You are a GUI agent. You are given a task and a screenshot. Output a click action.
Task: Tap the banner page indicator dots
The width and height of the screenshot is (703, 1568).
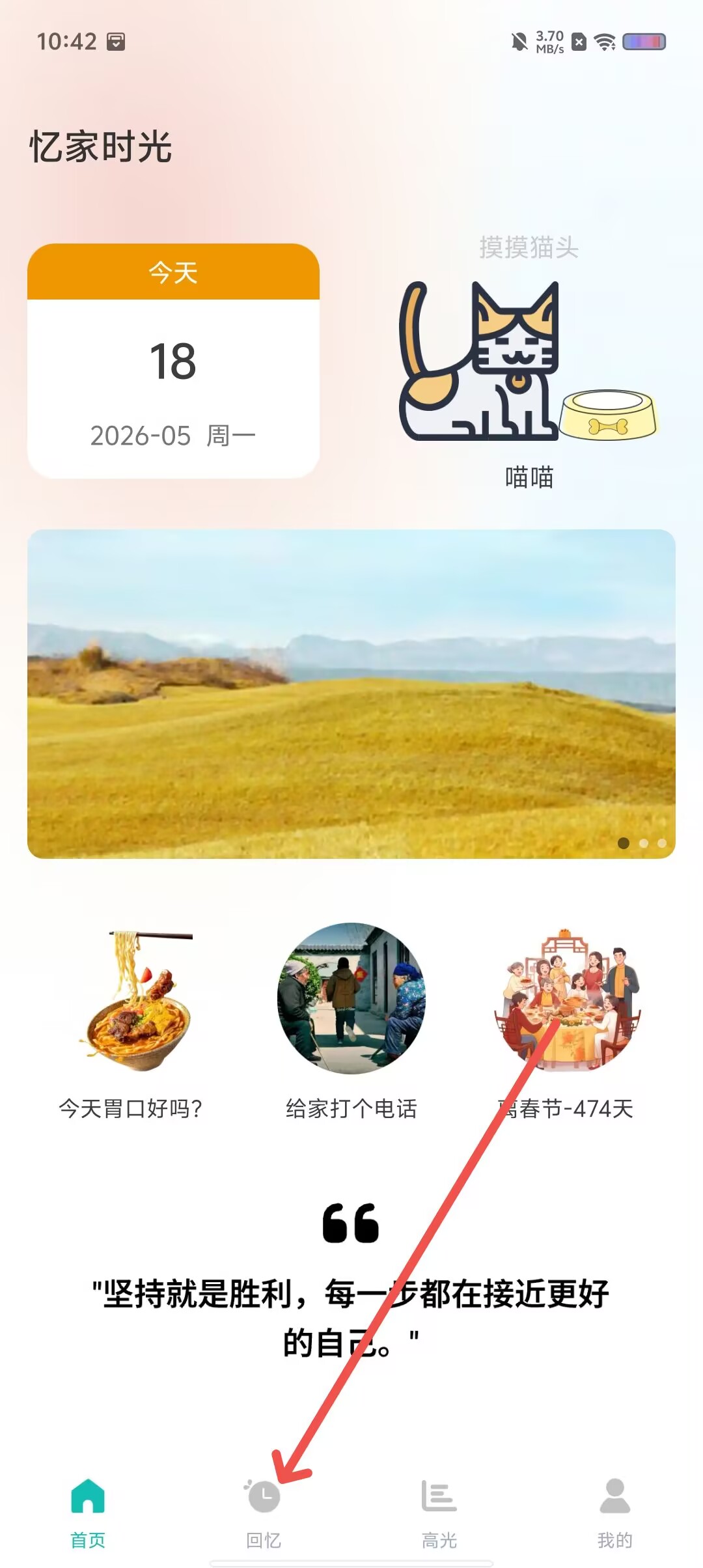[642, 843]
